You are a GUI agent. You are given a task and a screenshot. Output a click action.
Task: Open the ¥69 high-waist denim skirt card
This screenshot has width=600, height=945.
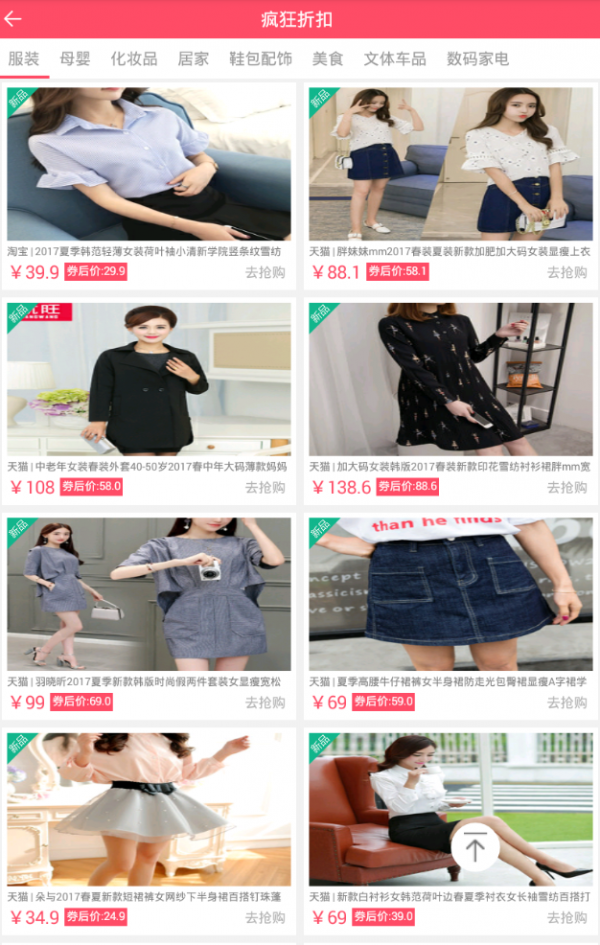pos(451,595)
